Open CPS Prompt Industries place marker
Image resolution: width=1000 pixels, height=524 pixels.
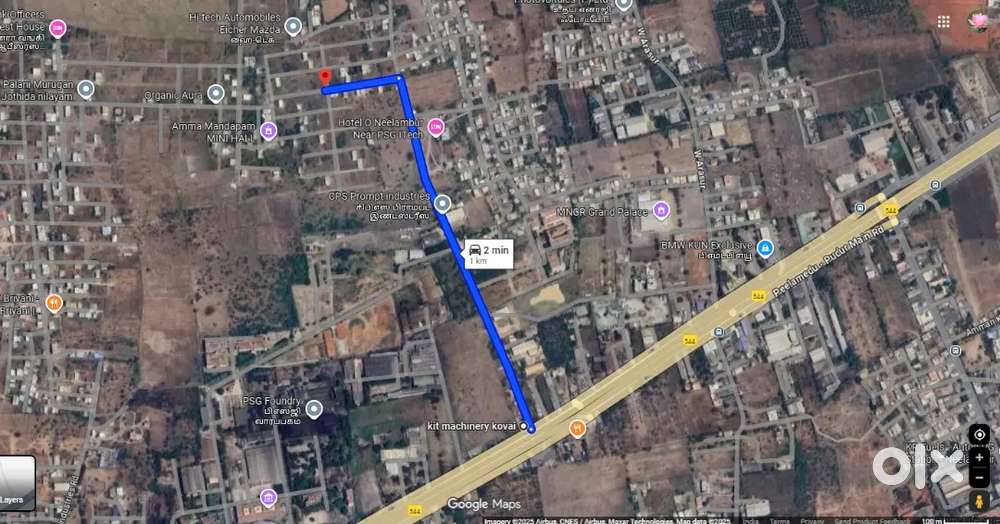coord(442,204)
